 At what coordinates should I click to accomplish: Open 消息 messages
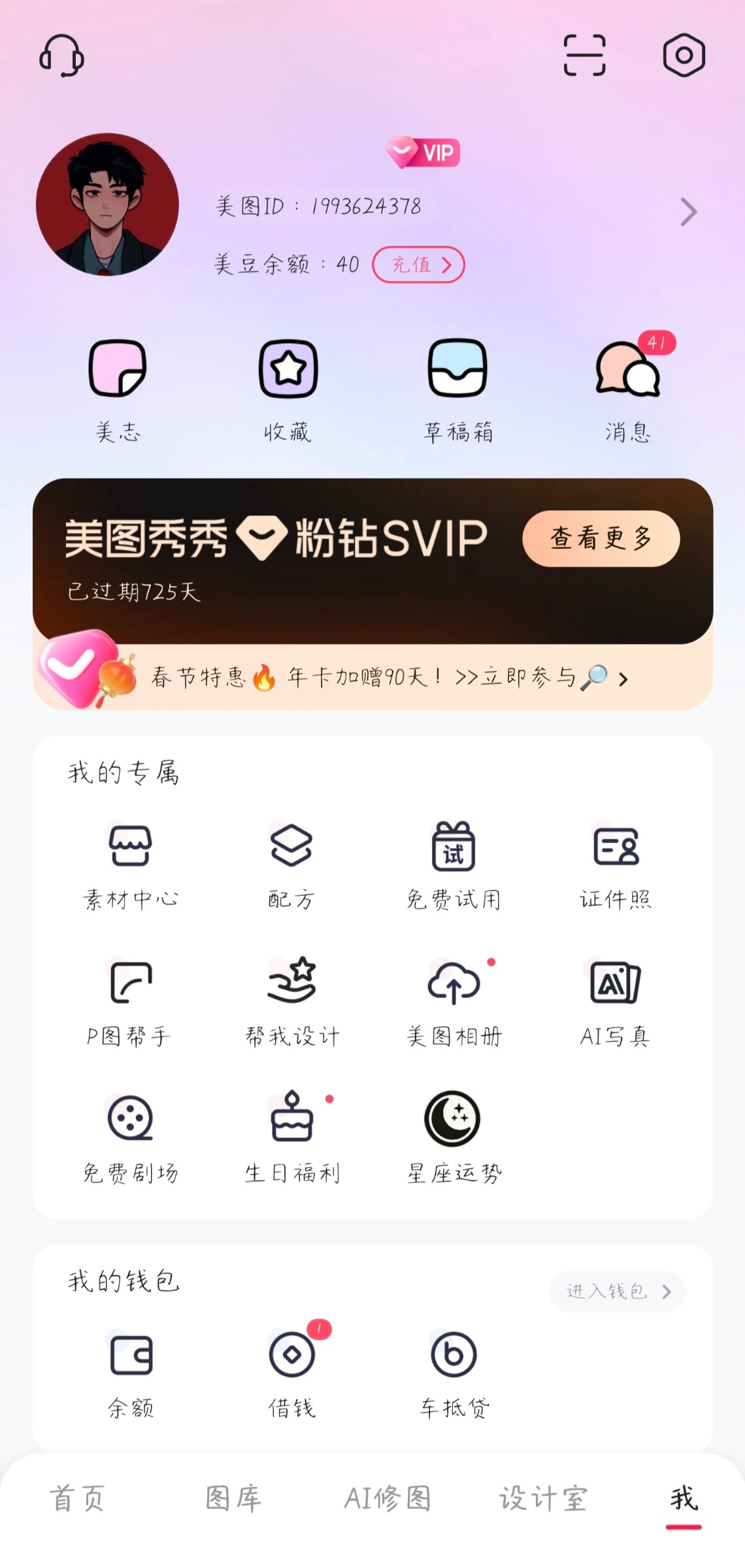click(x=628, y=389)
